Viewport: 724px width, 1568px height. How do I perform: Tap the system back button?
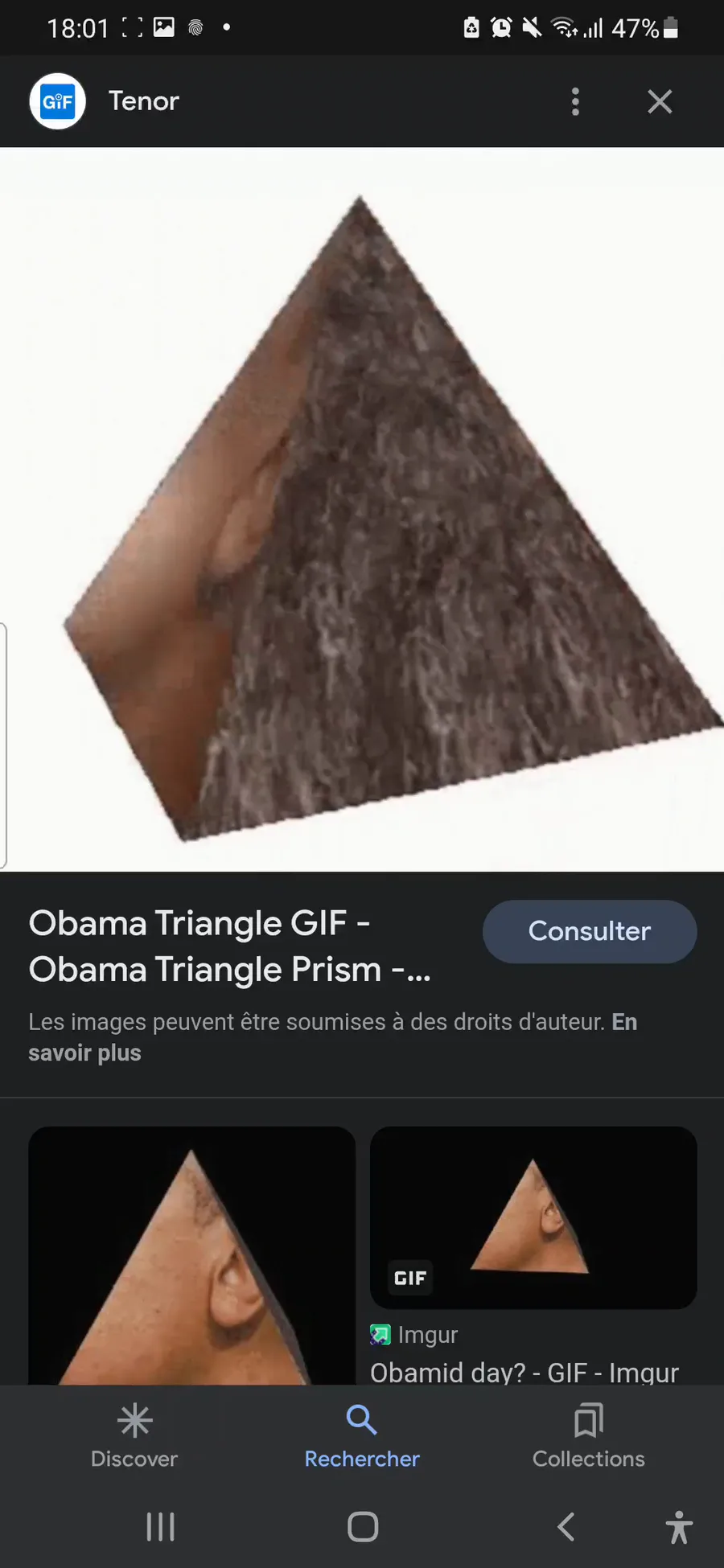coord(566,1526)
